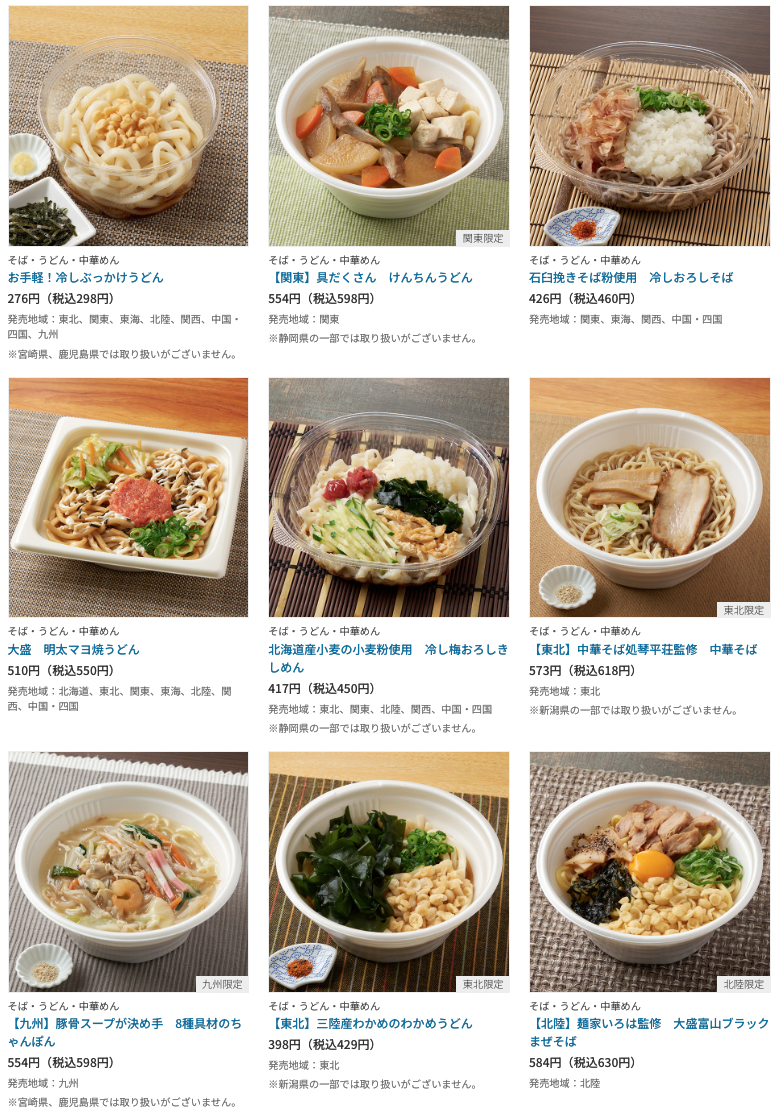Viewport: 776px width, 1113px height.
Task: Open 中華そば処琴平荘監修 中華そば product
Action: (x=643, y=649)
